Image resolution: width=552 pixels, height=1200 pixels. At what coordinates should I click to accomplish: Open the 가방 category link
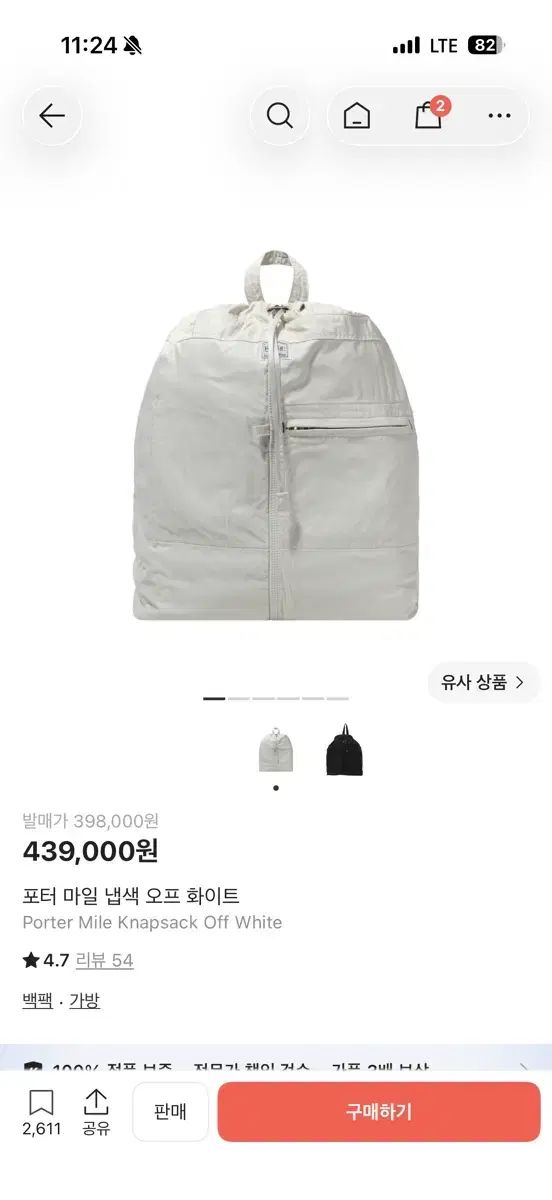click(x=85, y=1000)
